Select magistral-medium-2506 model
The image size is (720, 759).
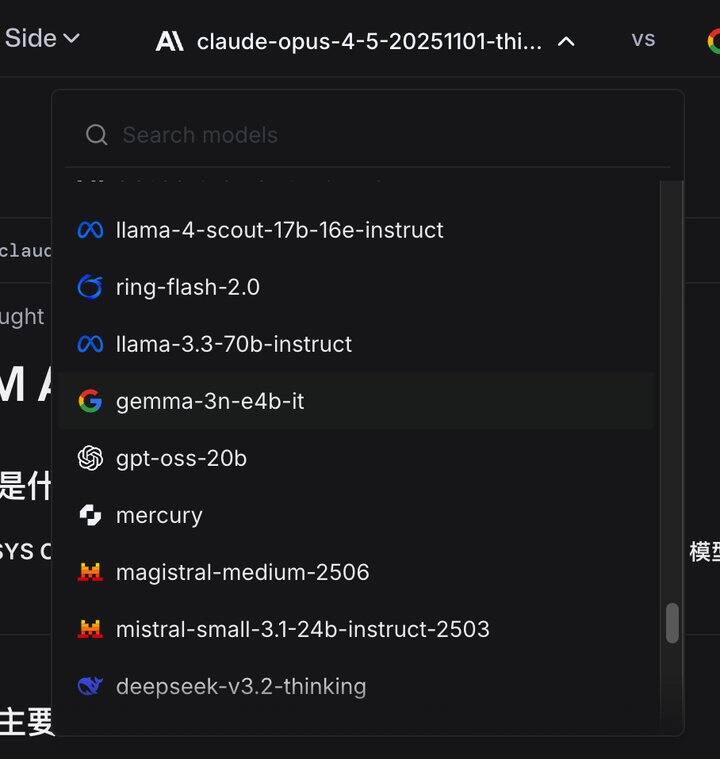[x=242, y=572]
